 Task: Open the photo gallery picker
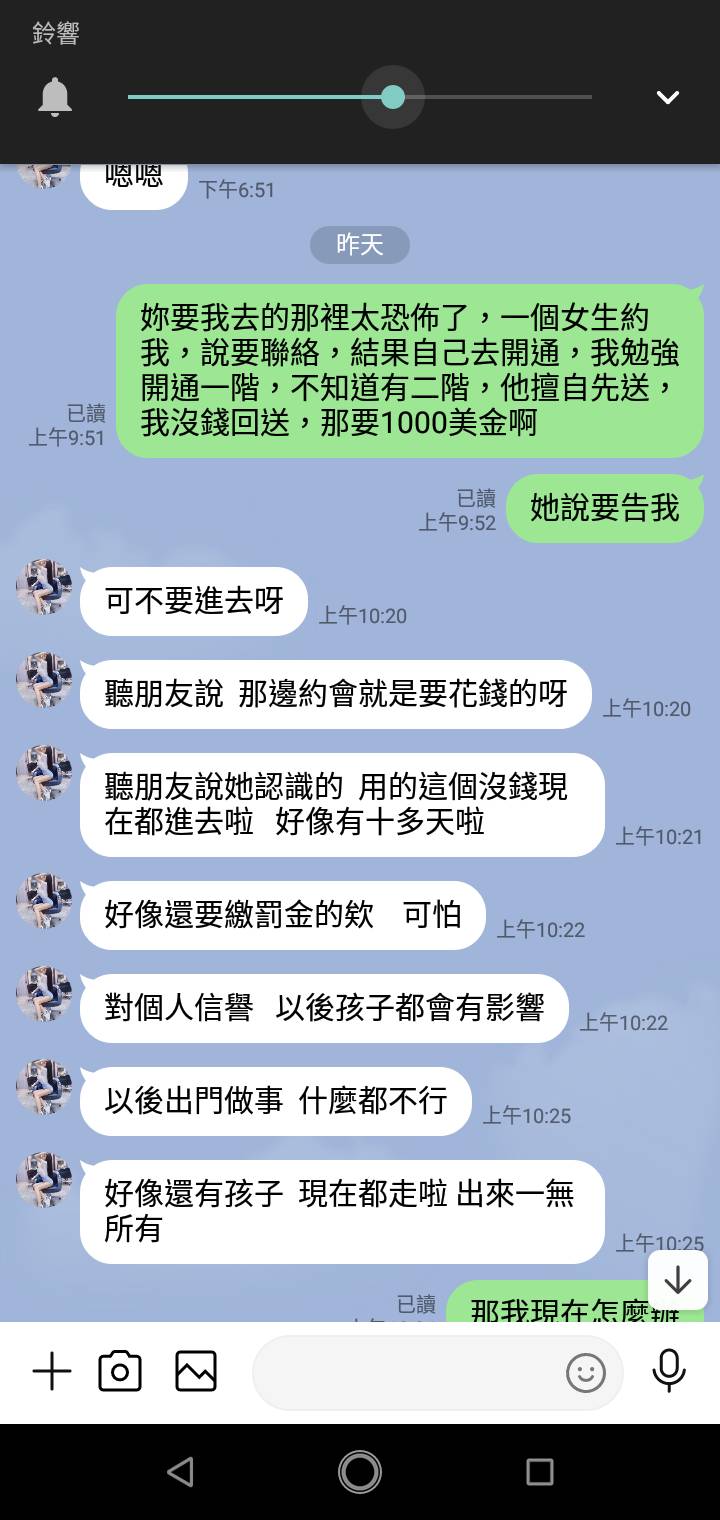[196, 1371]
